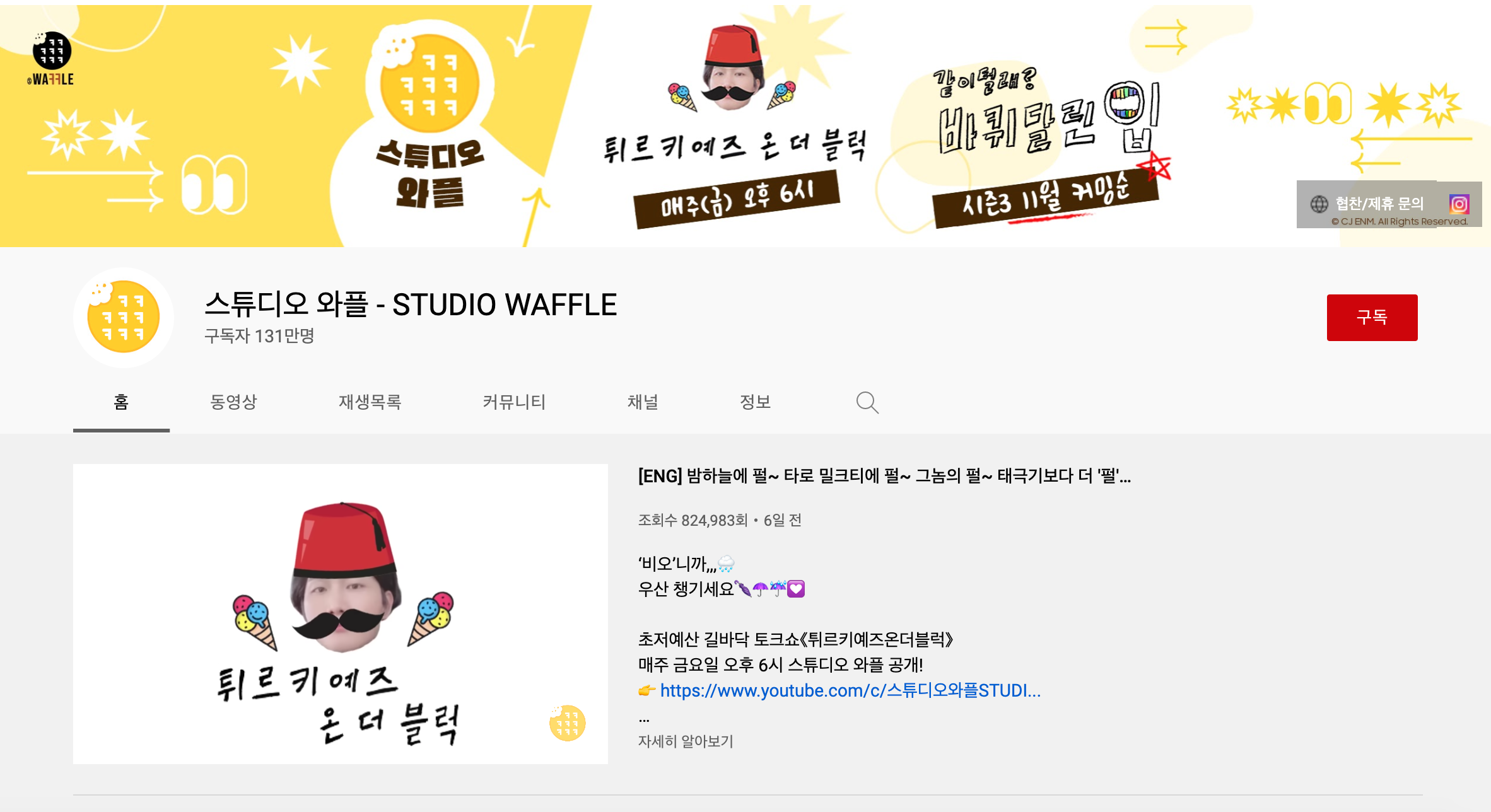Open the 협찬/제휴 문의 banner link
1491x812 pixels.
pos(1379,204)
